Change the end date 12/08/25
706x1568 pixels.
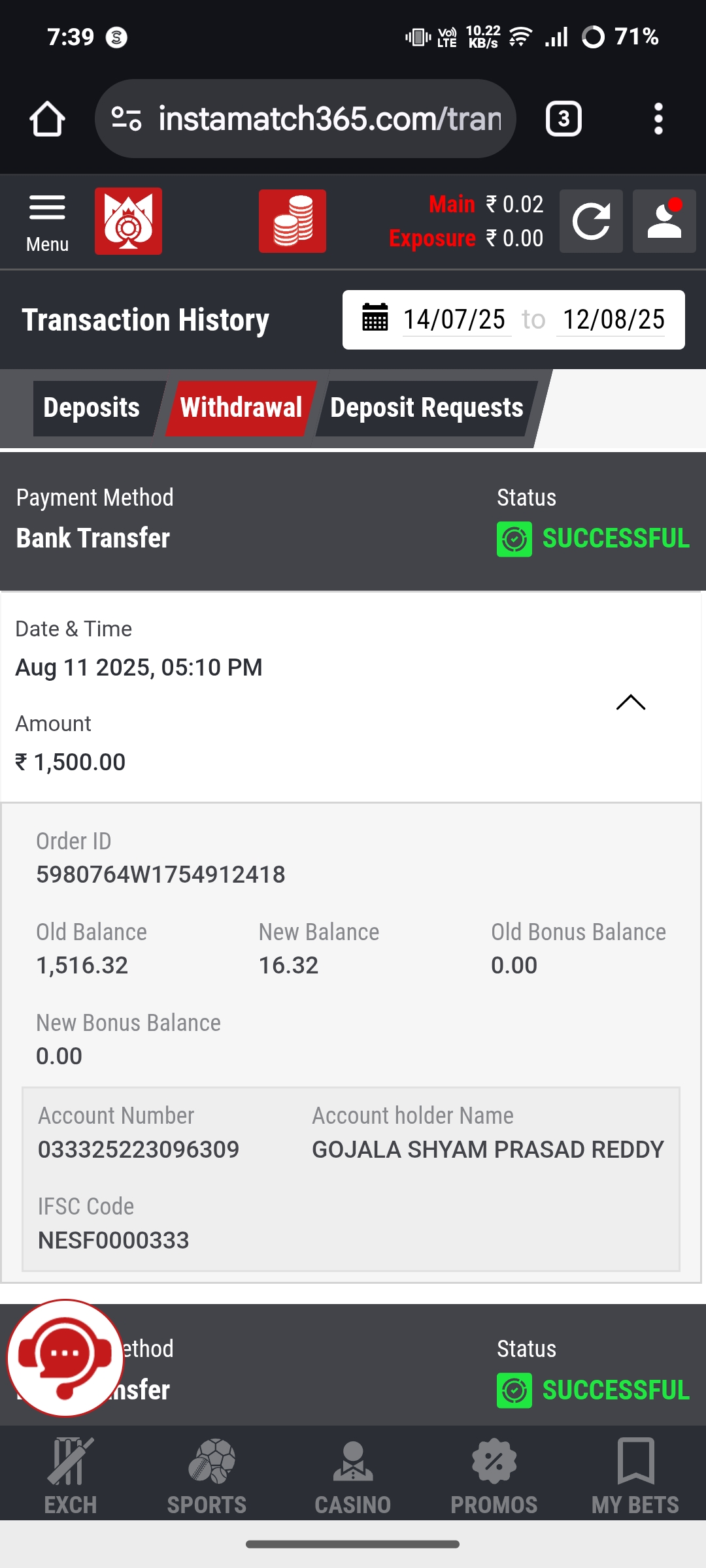pos(613,320)
